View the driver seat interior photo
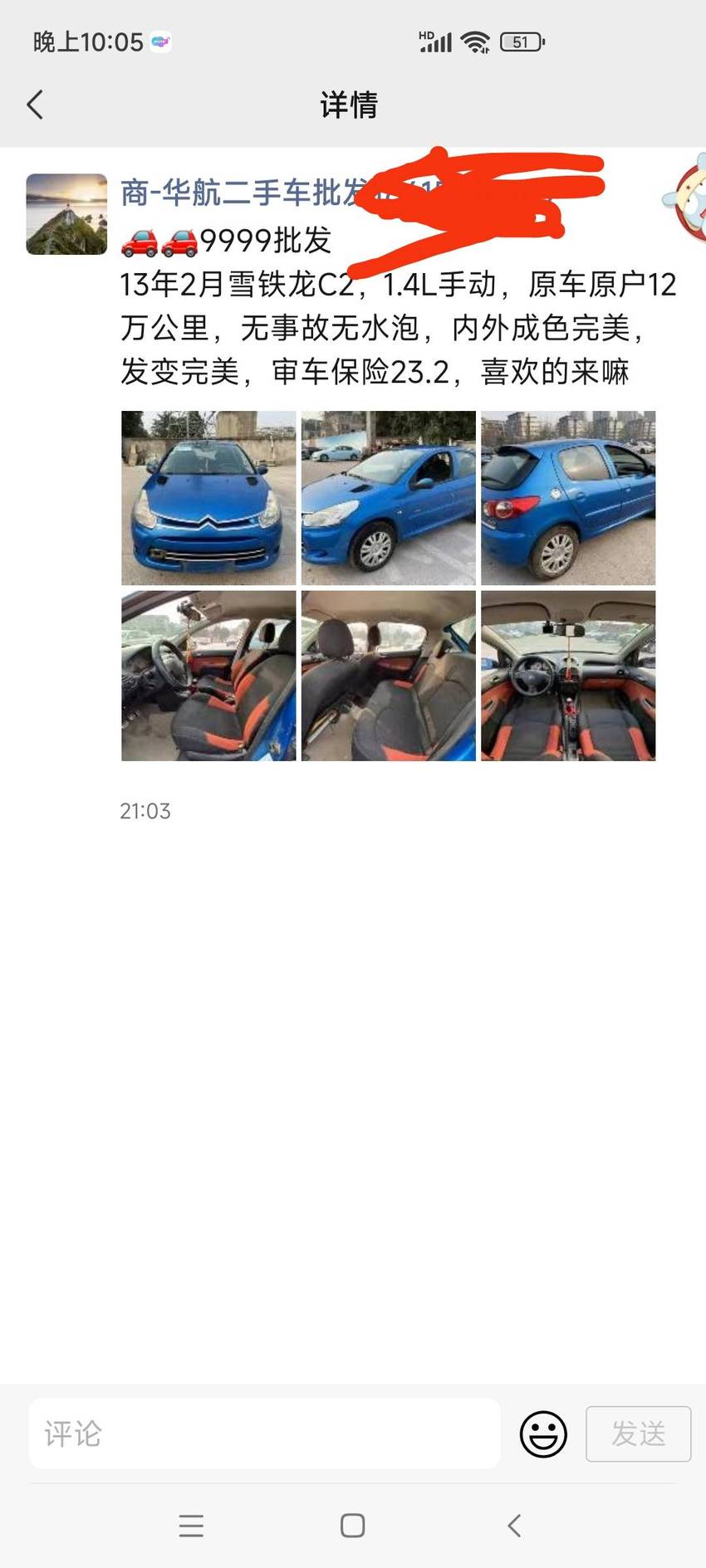This screenshot has width=706, height=1568. 208,676
